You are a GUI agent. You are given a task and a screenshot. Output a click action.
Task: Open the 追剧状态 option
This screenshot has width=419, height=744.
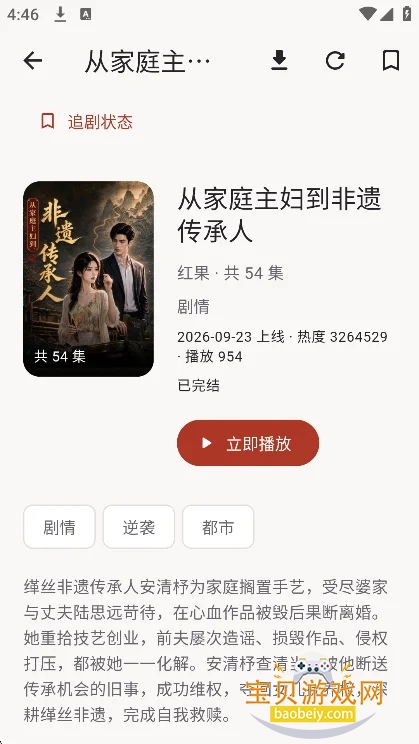(x=86, y=122)
